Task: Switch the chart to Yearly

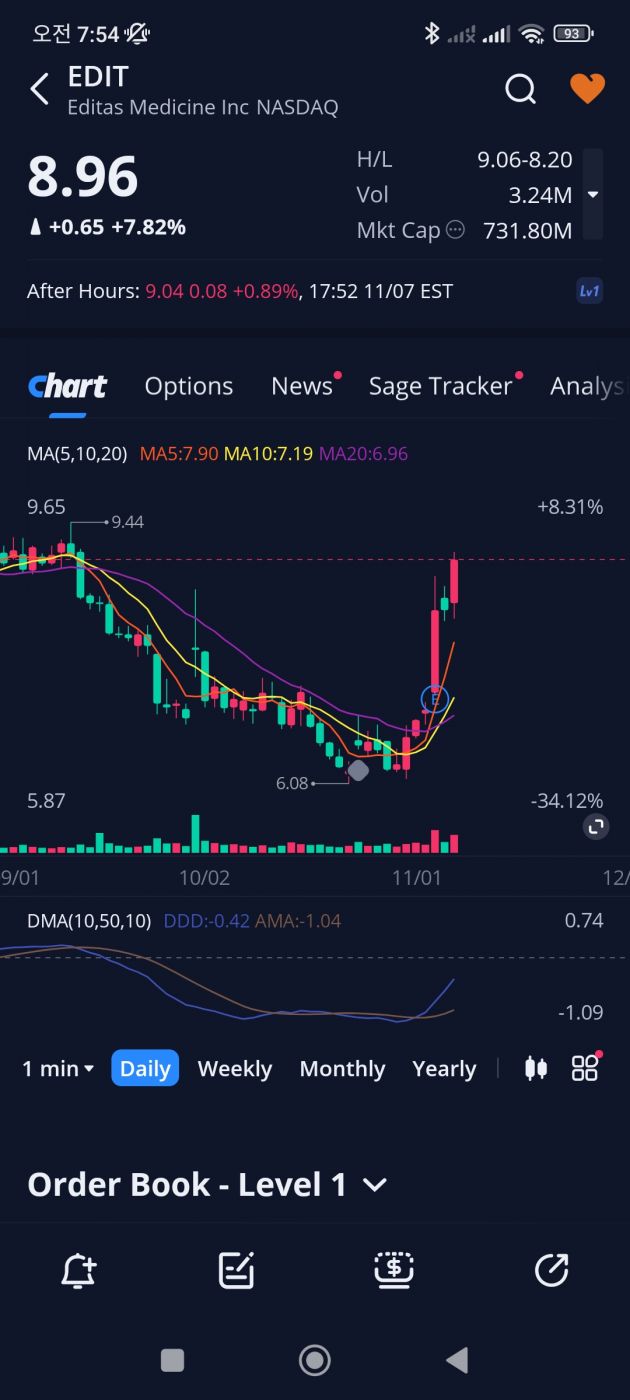Action: [x=444, y=1068]
